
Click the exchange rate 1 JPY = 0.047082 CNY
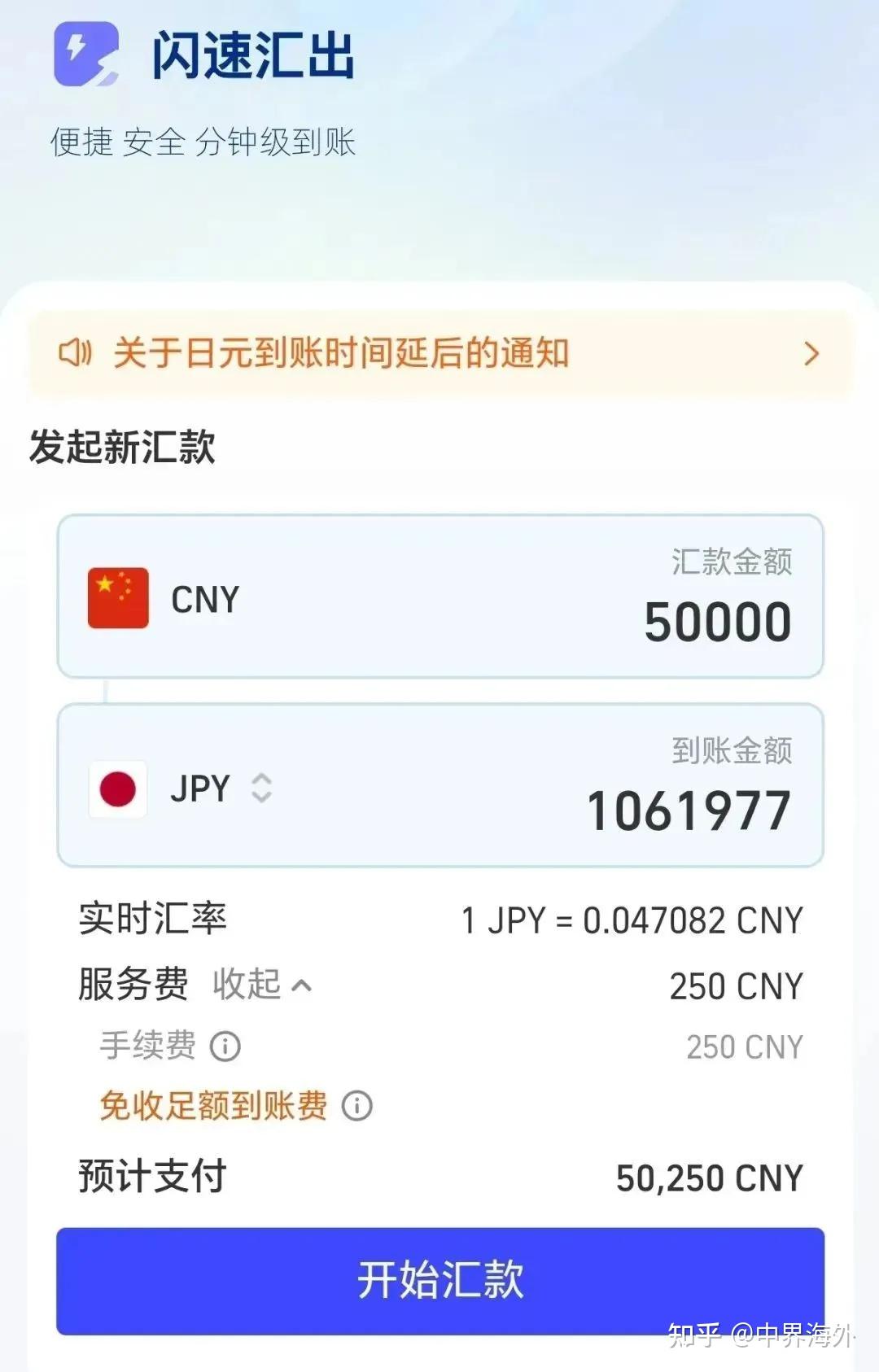point(631,920)
